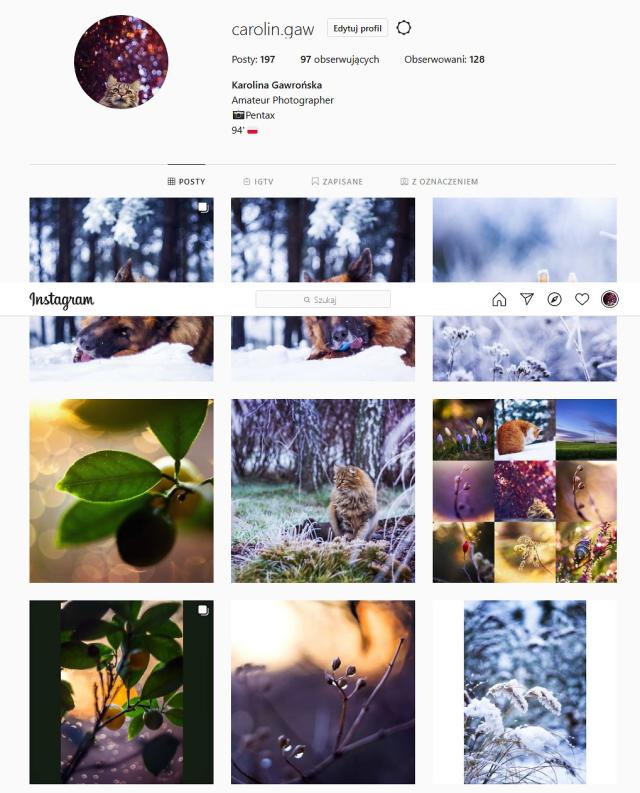Tap the Szukaj search field
Viewport: 640px width, 793px height.
click(323, 299)
